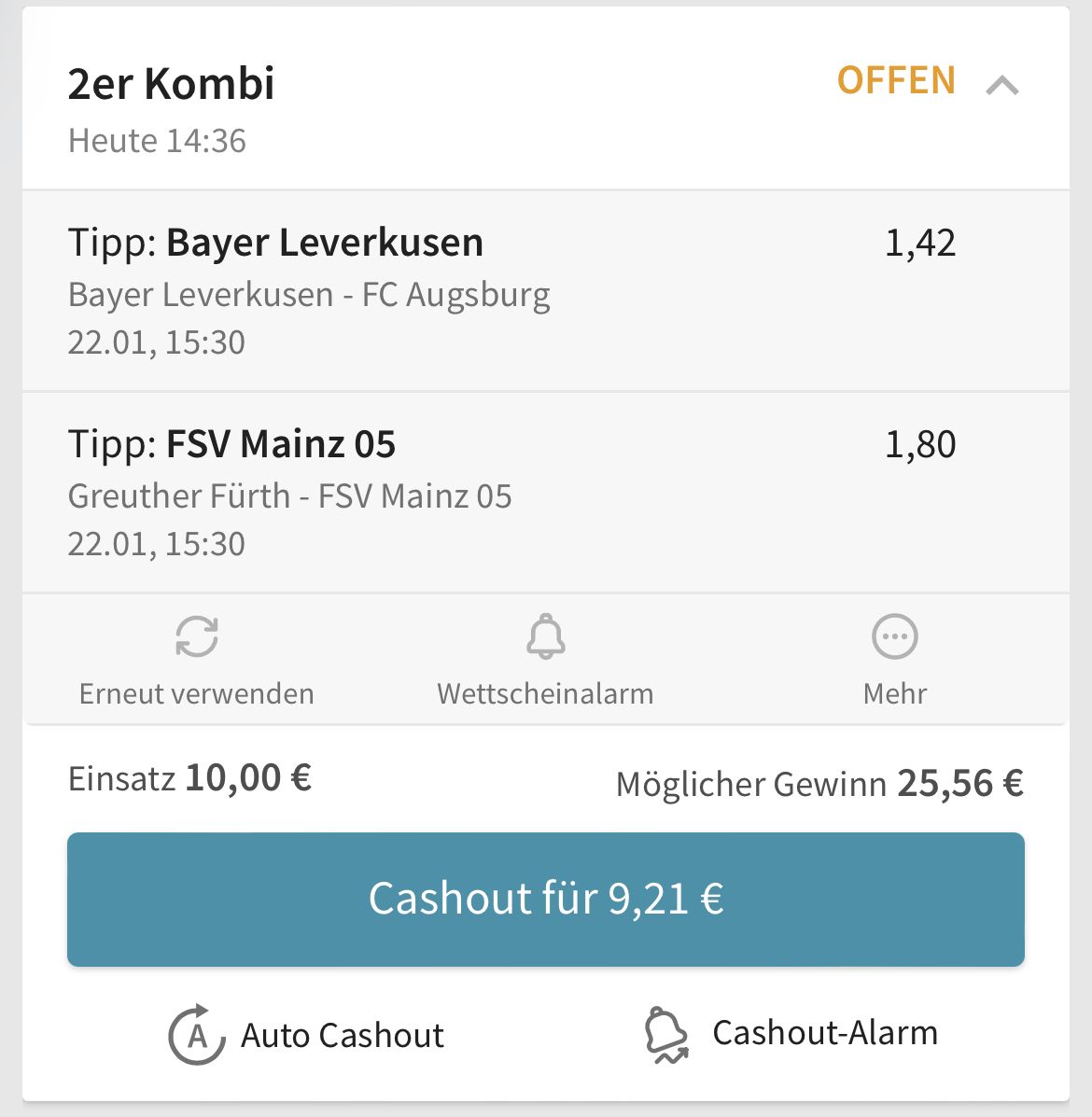
Task: Cash out for 9,21 €
Action: coord(546,899)
